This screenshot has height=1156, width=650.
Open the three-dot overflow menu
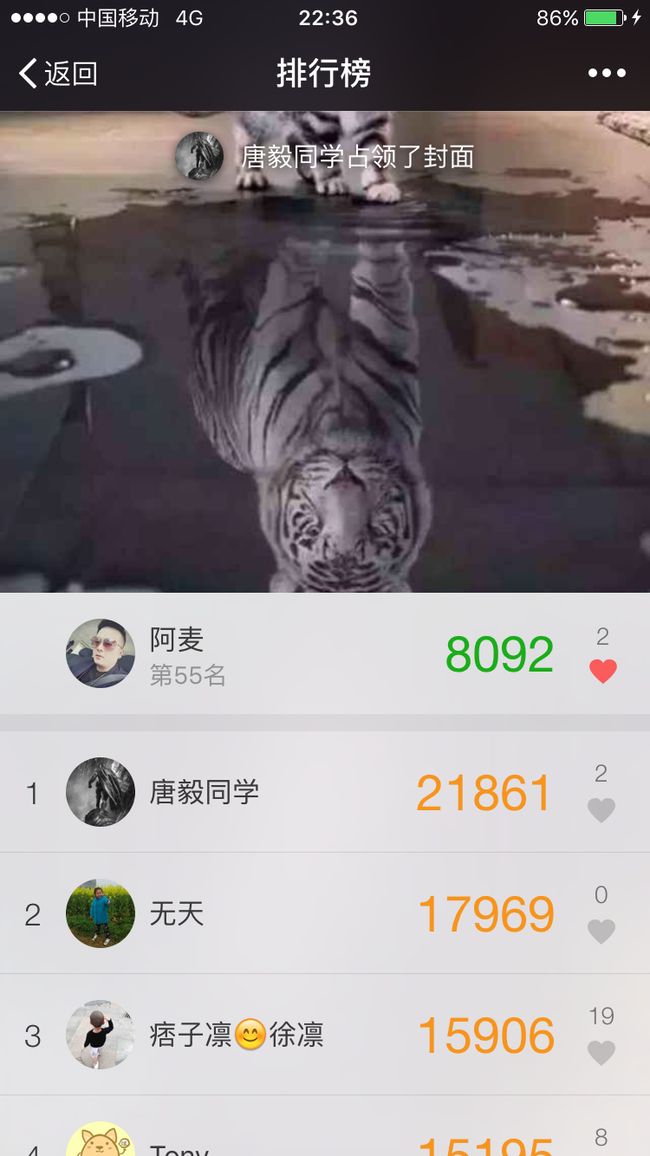(607, 73)
